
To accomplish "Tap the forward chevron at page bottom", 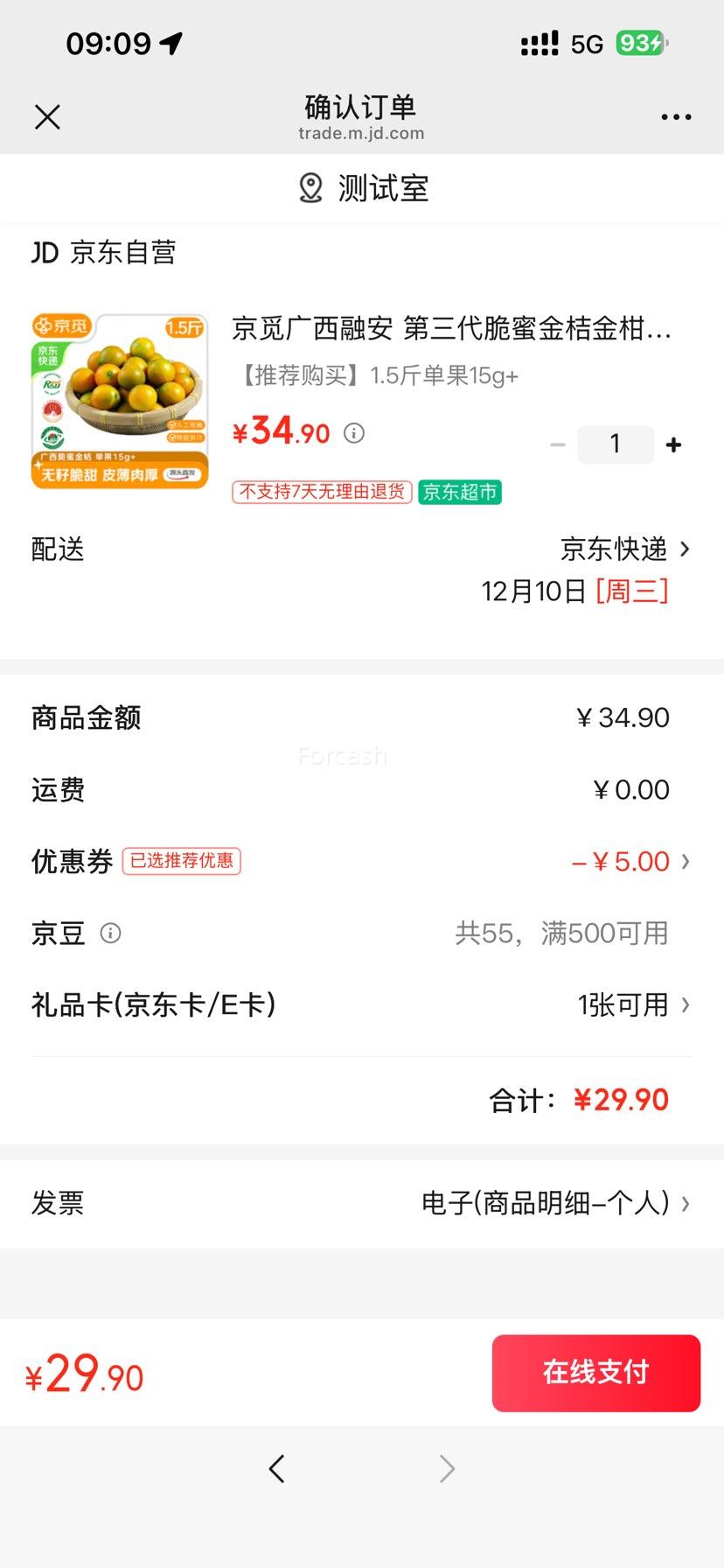I will (447, 1468).
